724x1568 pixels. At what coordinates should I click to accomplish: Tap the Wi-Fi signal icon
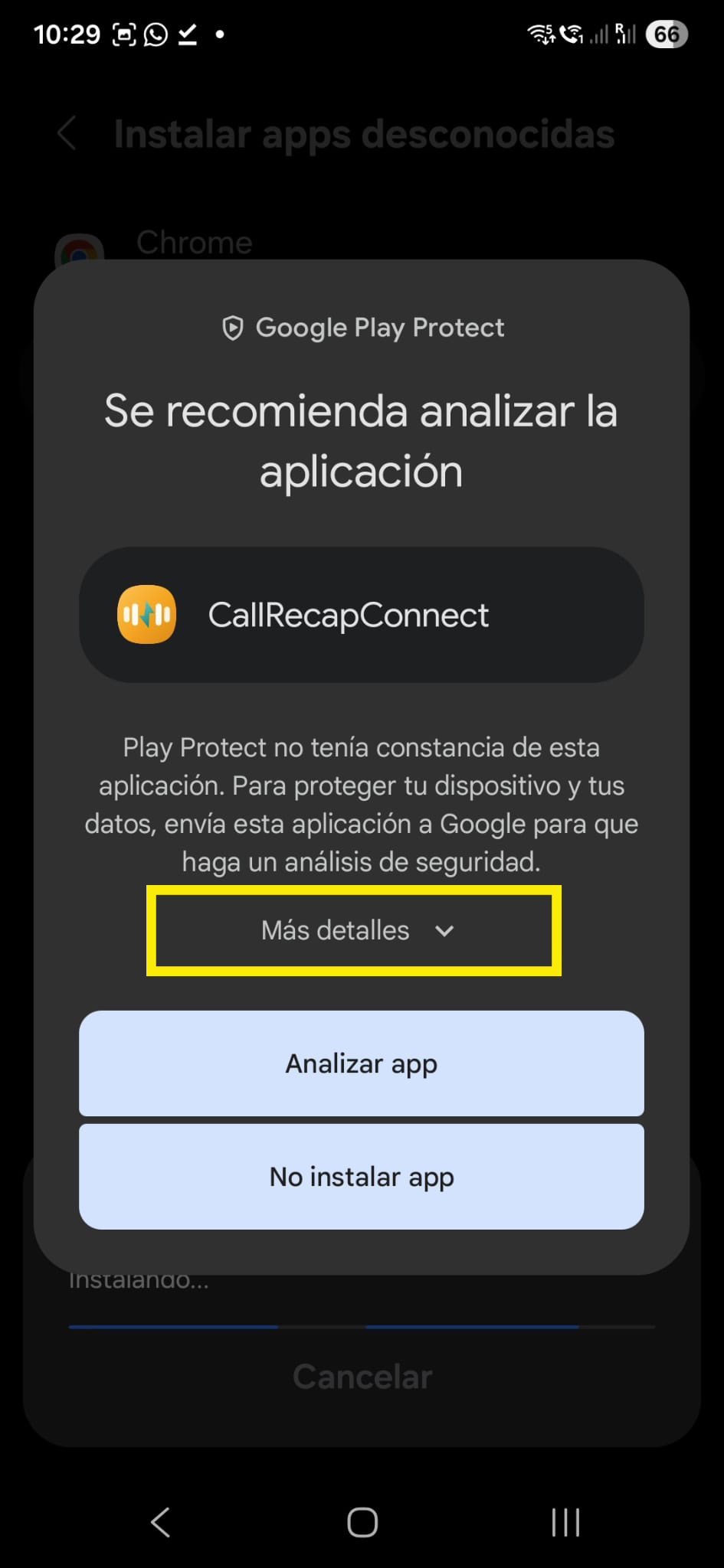tap(539, 34)
